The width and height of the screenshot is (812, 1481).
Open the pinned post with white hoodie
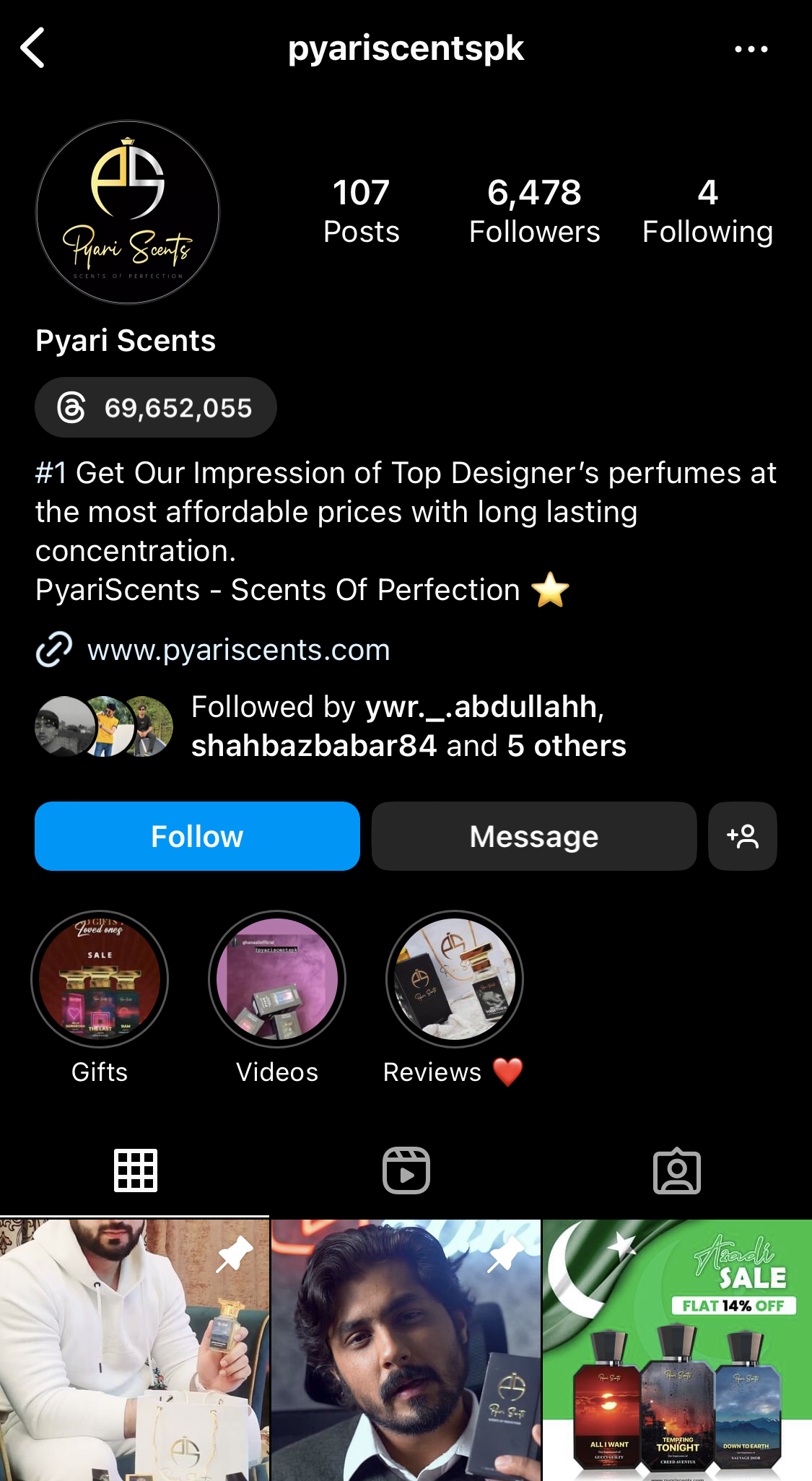click(x=134, y=1350)
